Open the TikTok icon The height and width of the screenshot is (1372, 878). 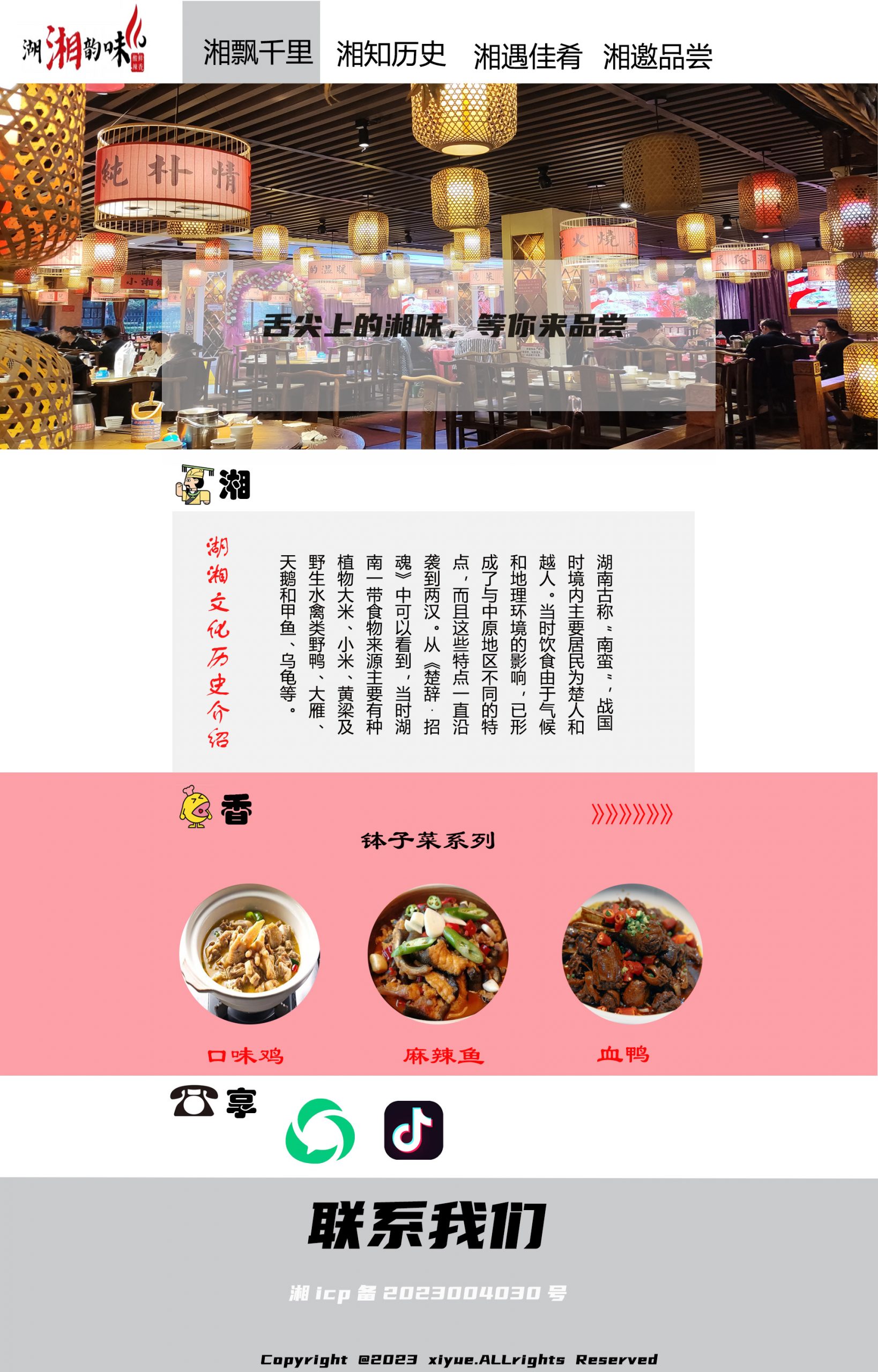click(413, 1130)
